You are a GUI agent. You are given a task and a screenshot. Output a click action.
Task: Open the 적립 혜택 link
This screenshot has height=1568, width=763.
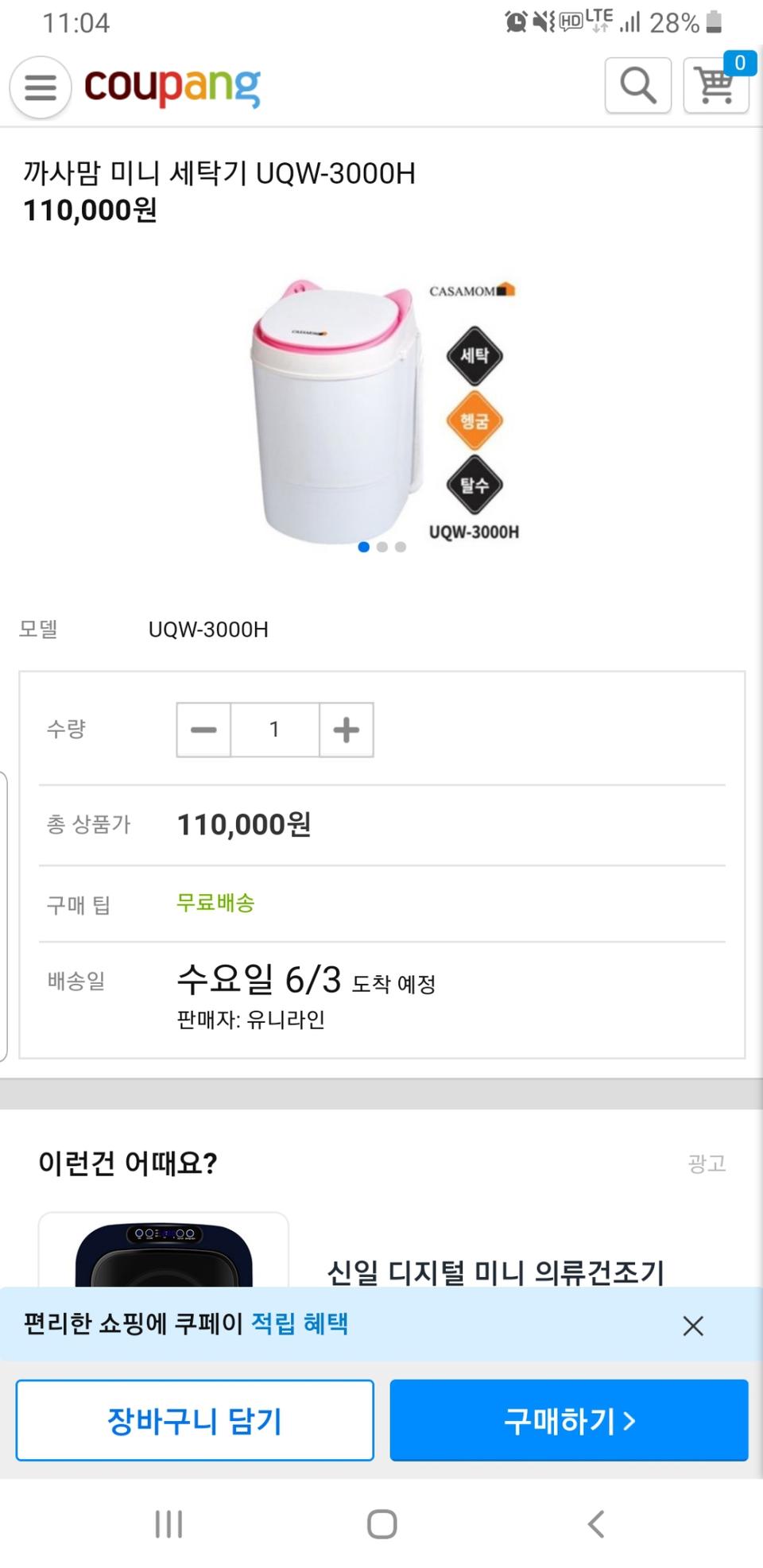click(x=300, y=1325)
